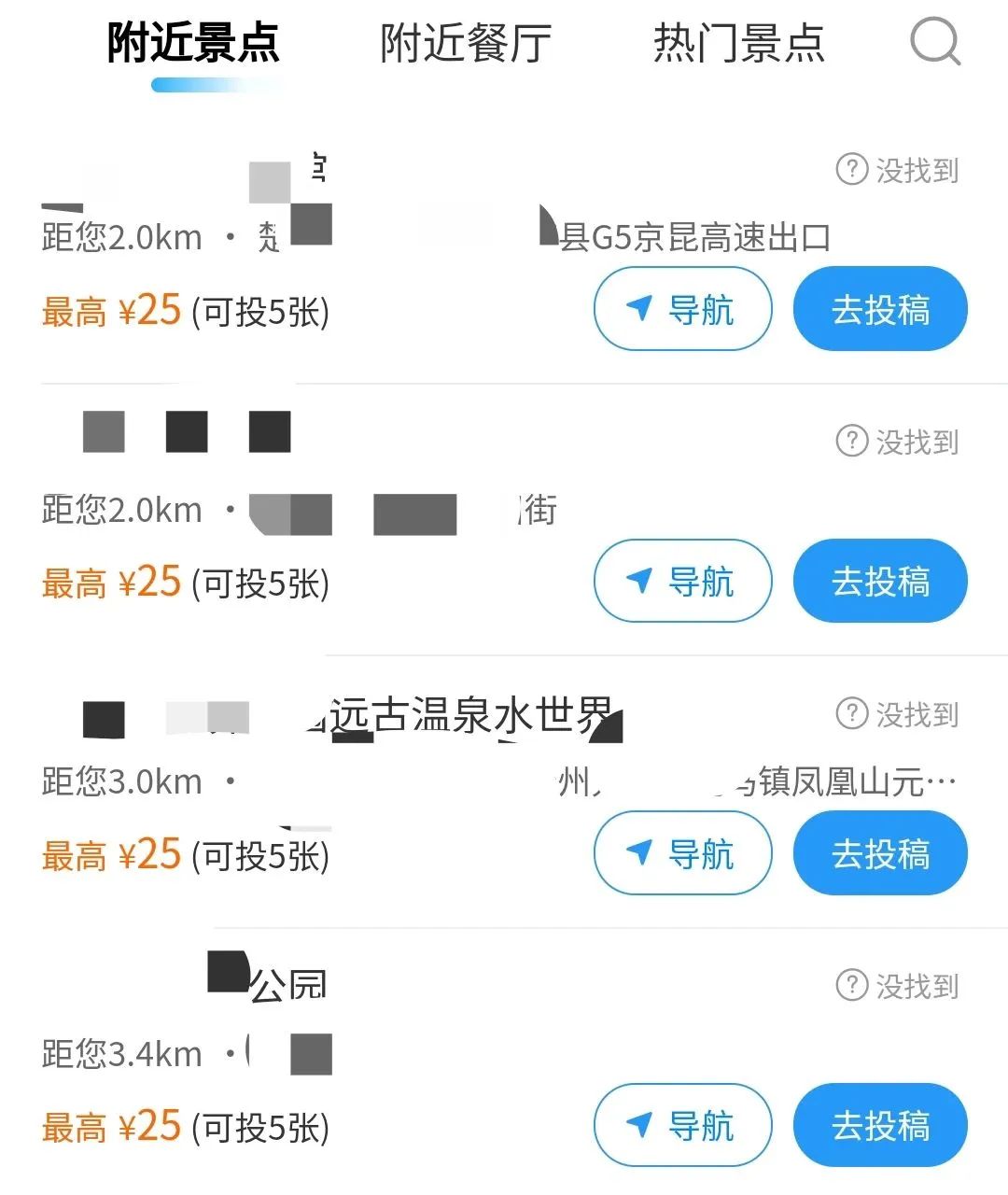Click the question mark icon beside 公园 item's 没找到

850,986
